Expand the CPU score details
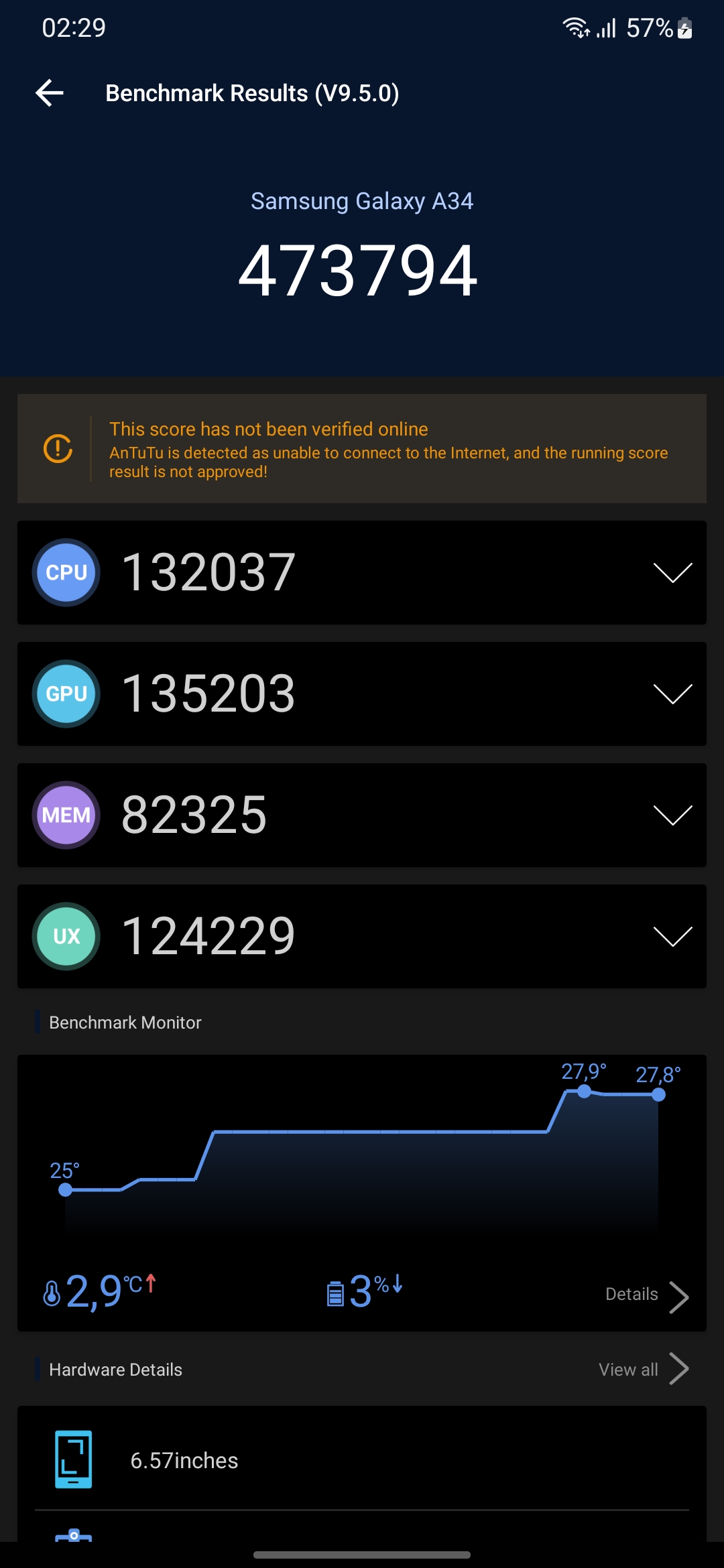This screenshot has width=724, height=1568. (672, 573)
